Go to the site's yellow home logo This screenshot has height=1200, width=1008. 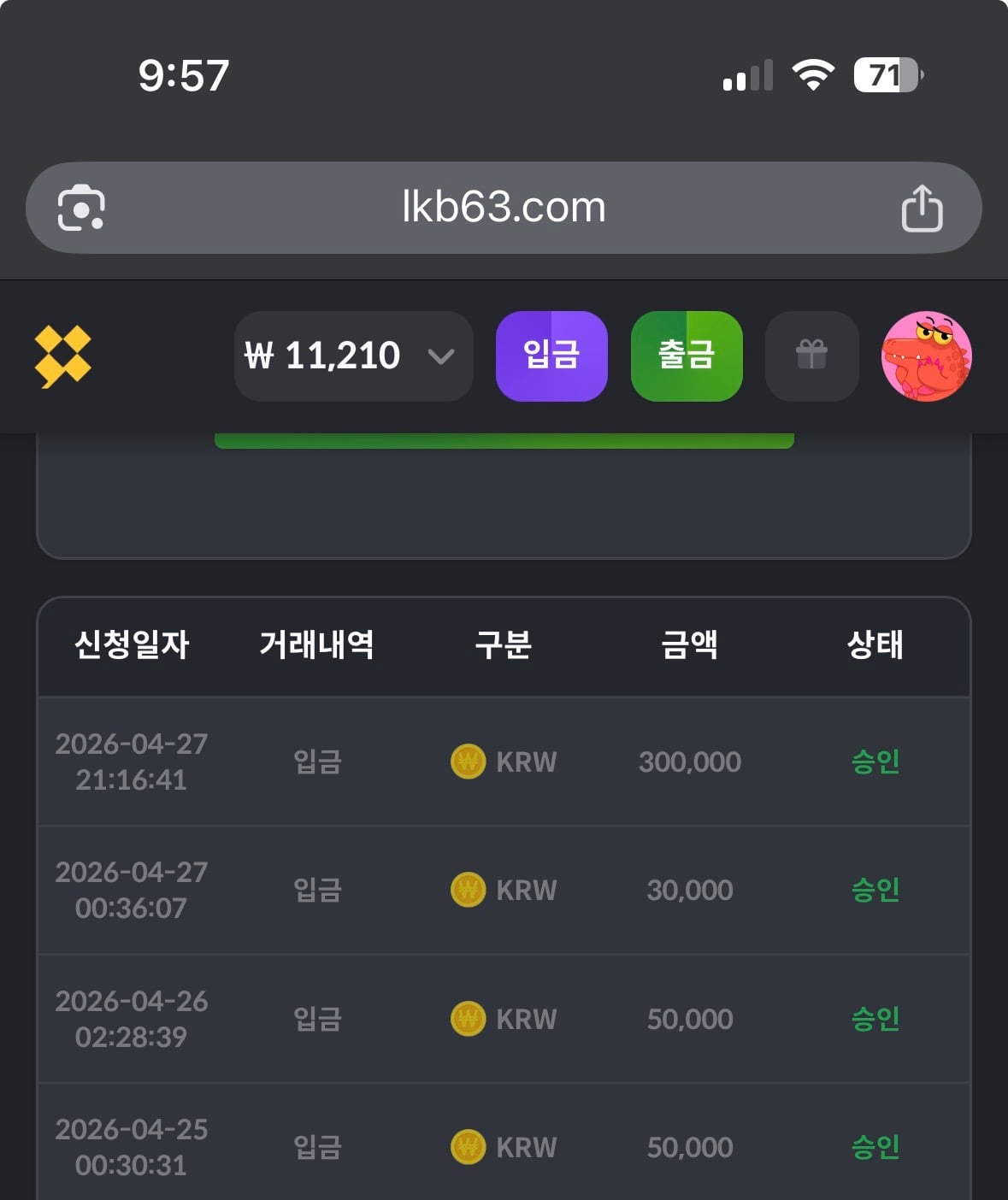tap(62, 356)
